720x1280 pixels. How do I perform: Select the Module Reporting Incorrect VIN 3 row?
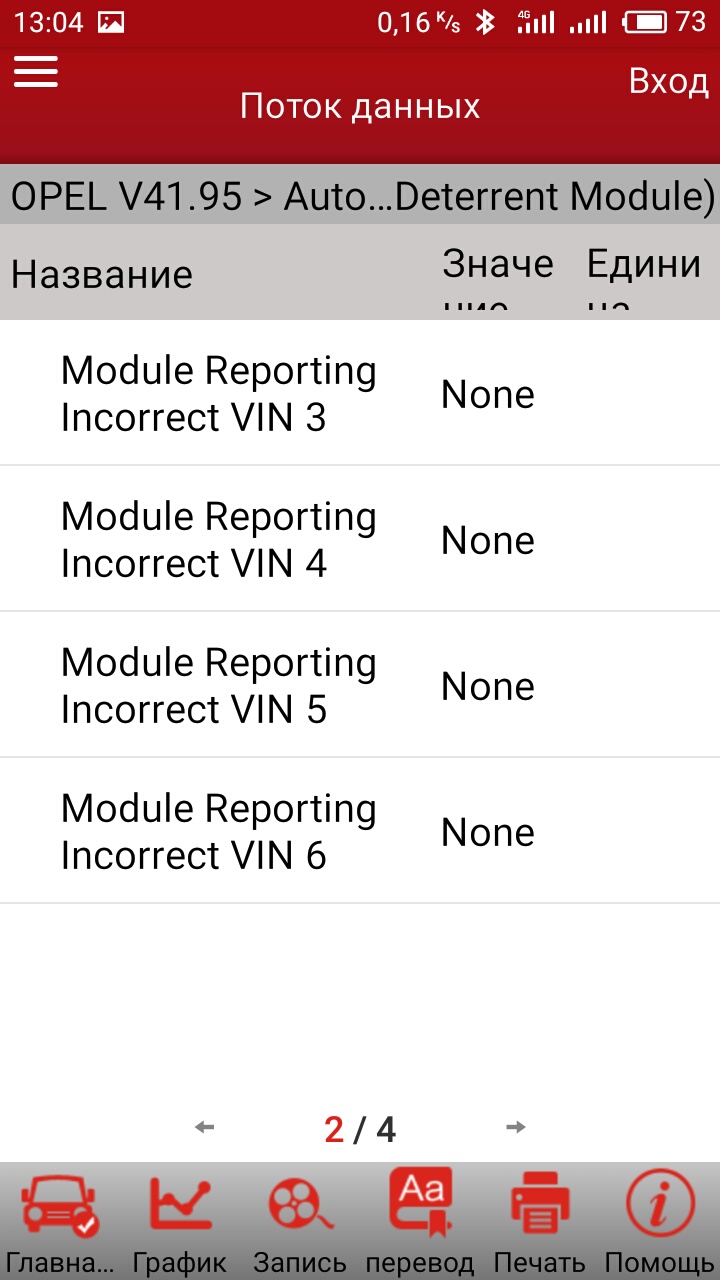point(360,393)
